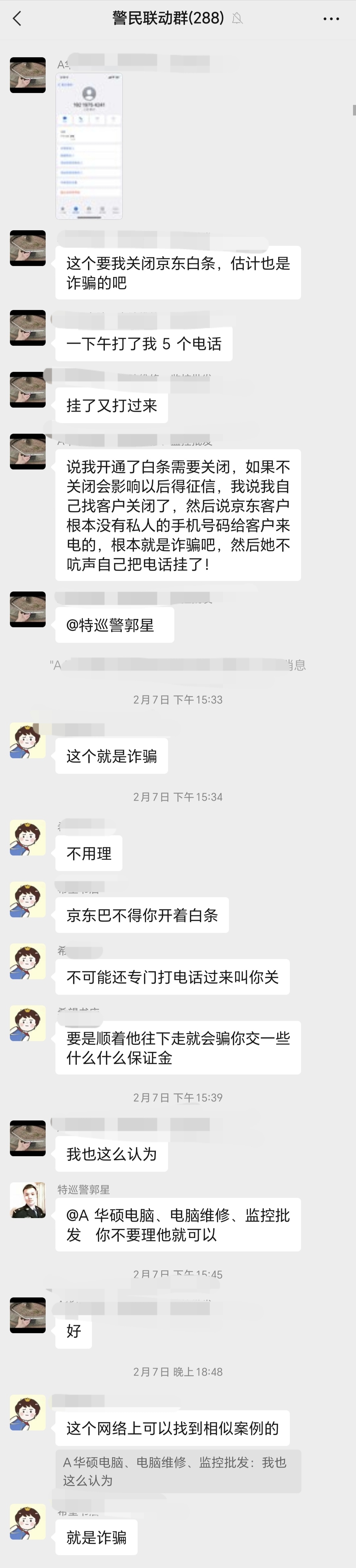
Task: Open avatar beside "这个就是诈骗" message
Action: [28, 741]
